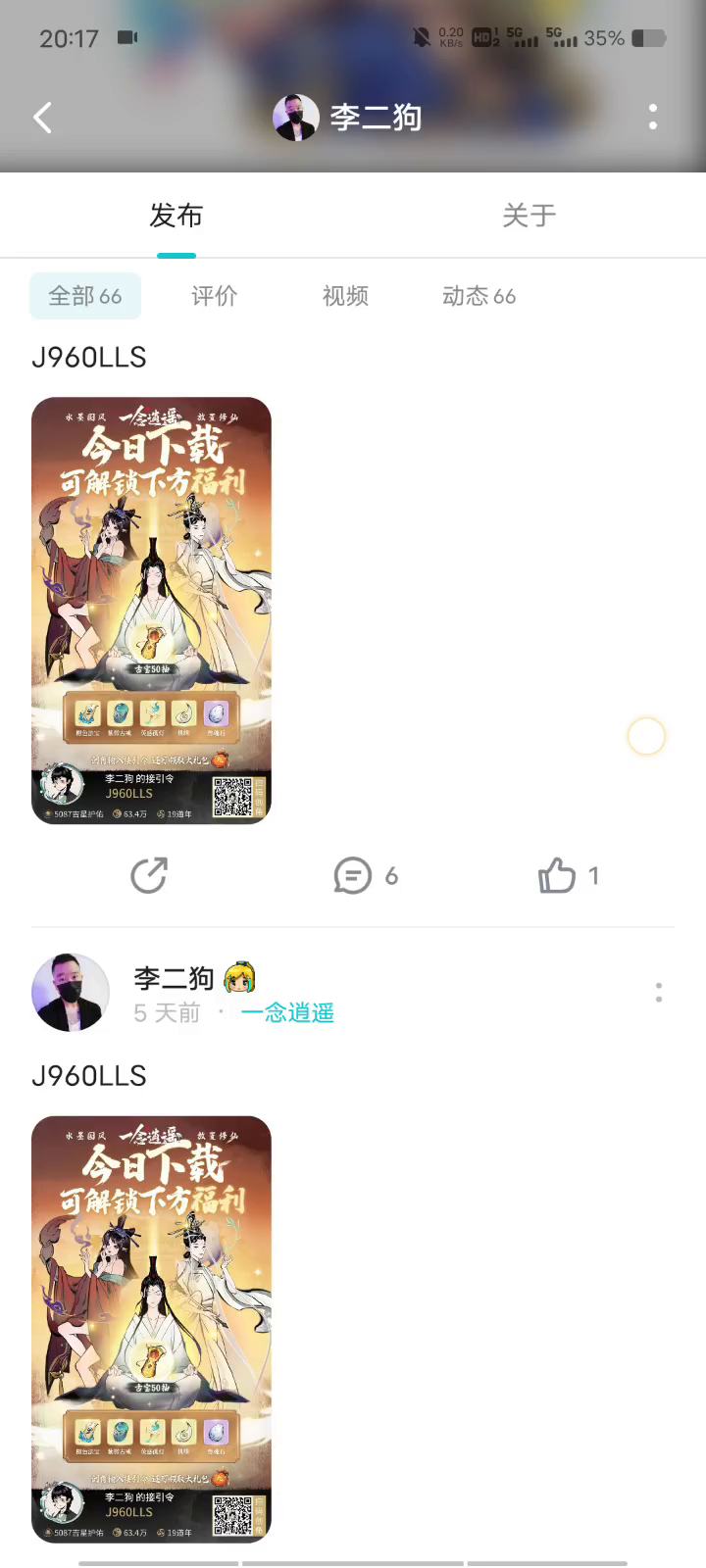The height and width of the screenshot is (1568, 706).
Task: Show only 视频 posts
Action: (x=345, y=296)
